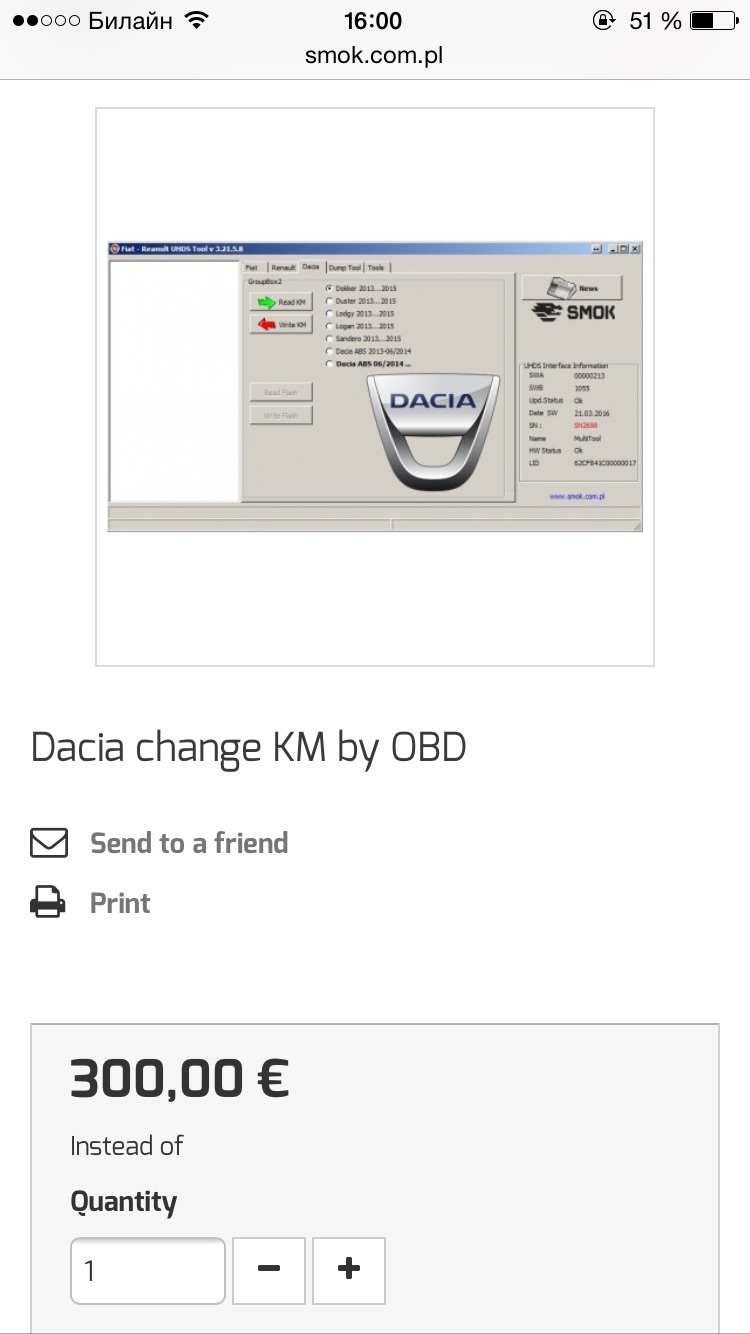Increase quantity with the plus button
The width and height of the screenshot is (750, 1334).
click(349, 1271)
